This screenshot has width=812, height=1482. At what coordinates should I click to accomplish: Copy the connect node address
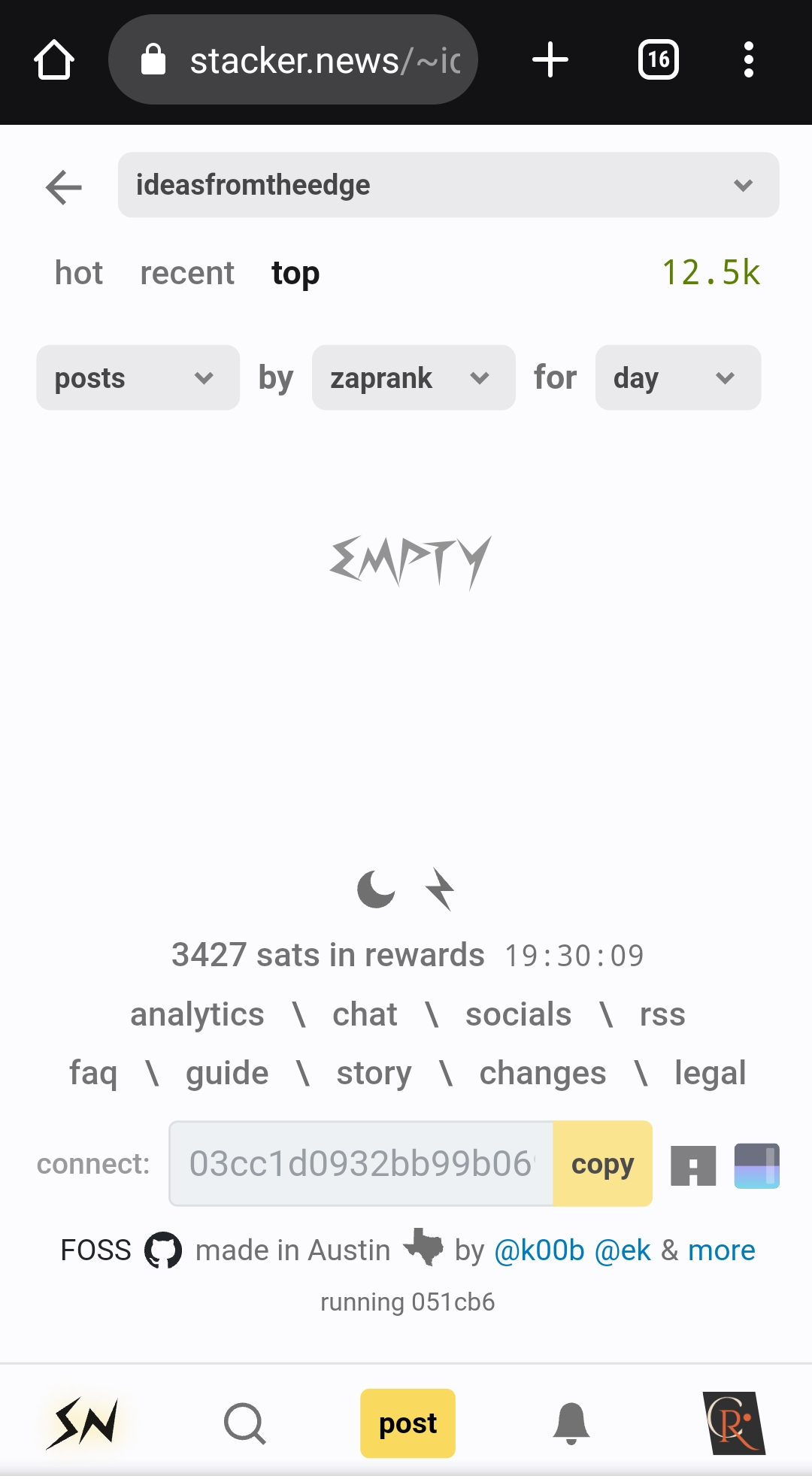click(602, 1163)
